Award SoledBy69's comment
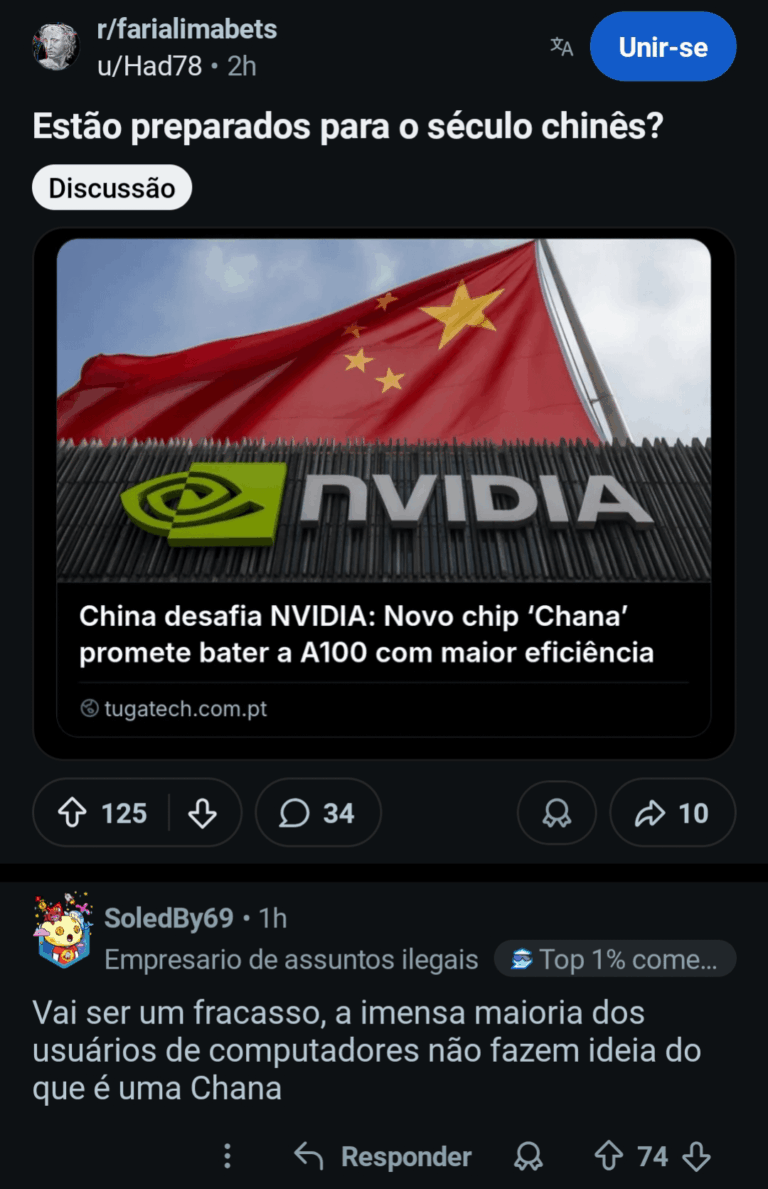 point(528,1158)
